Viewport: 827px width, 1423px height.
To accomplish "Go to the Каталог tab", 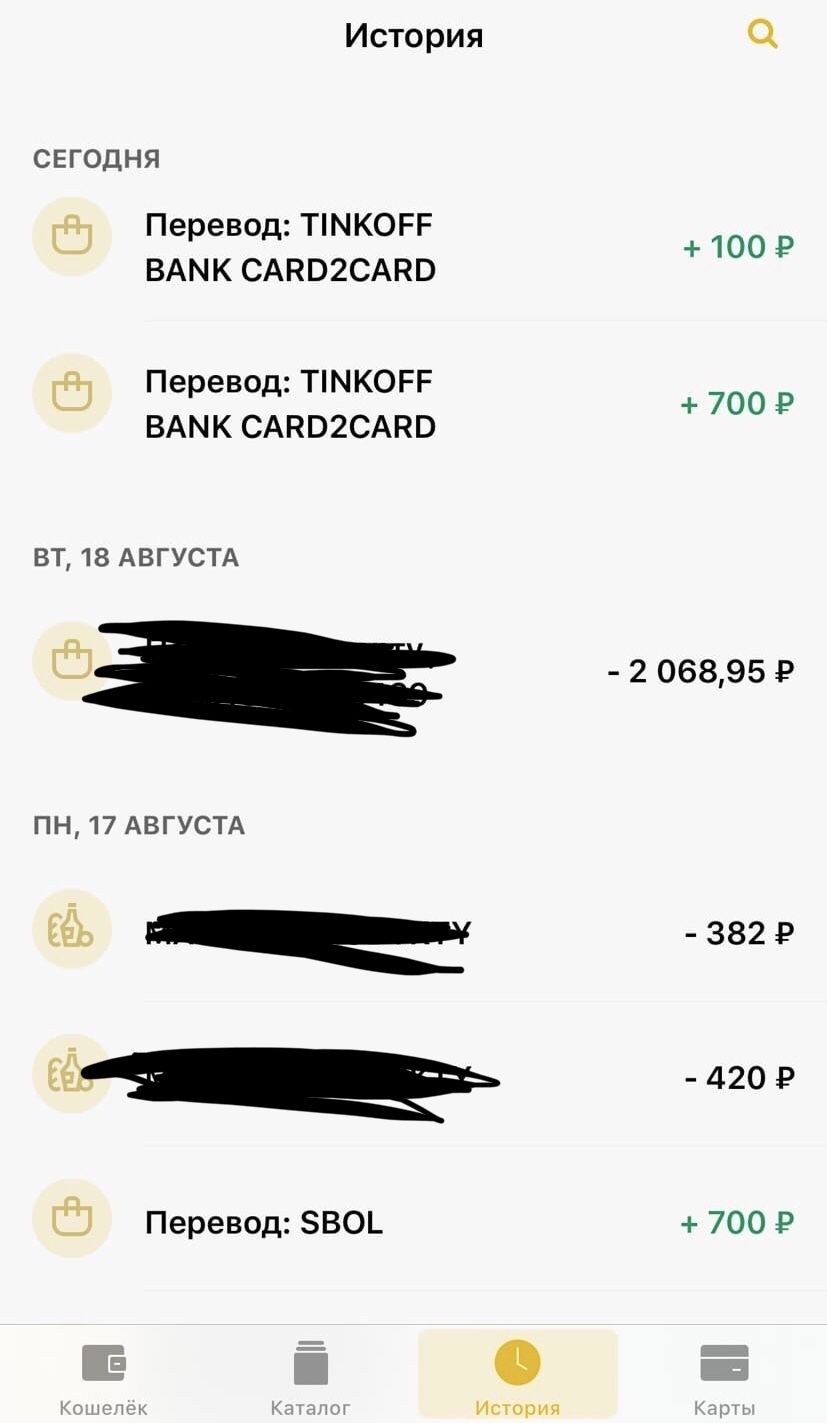I will [x=310, y=1378].
